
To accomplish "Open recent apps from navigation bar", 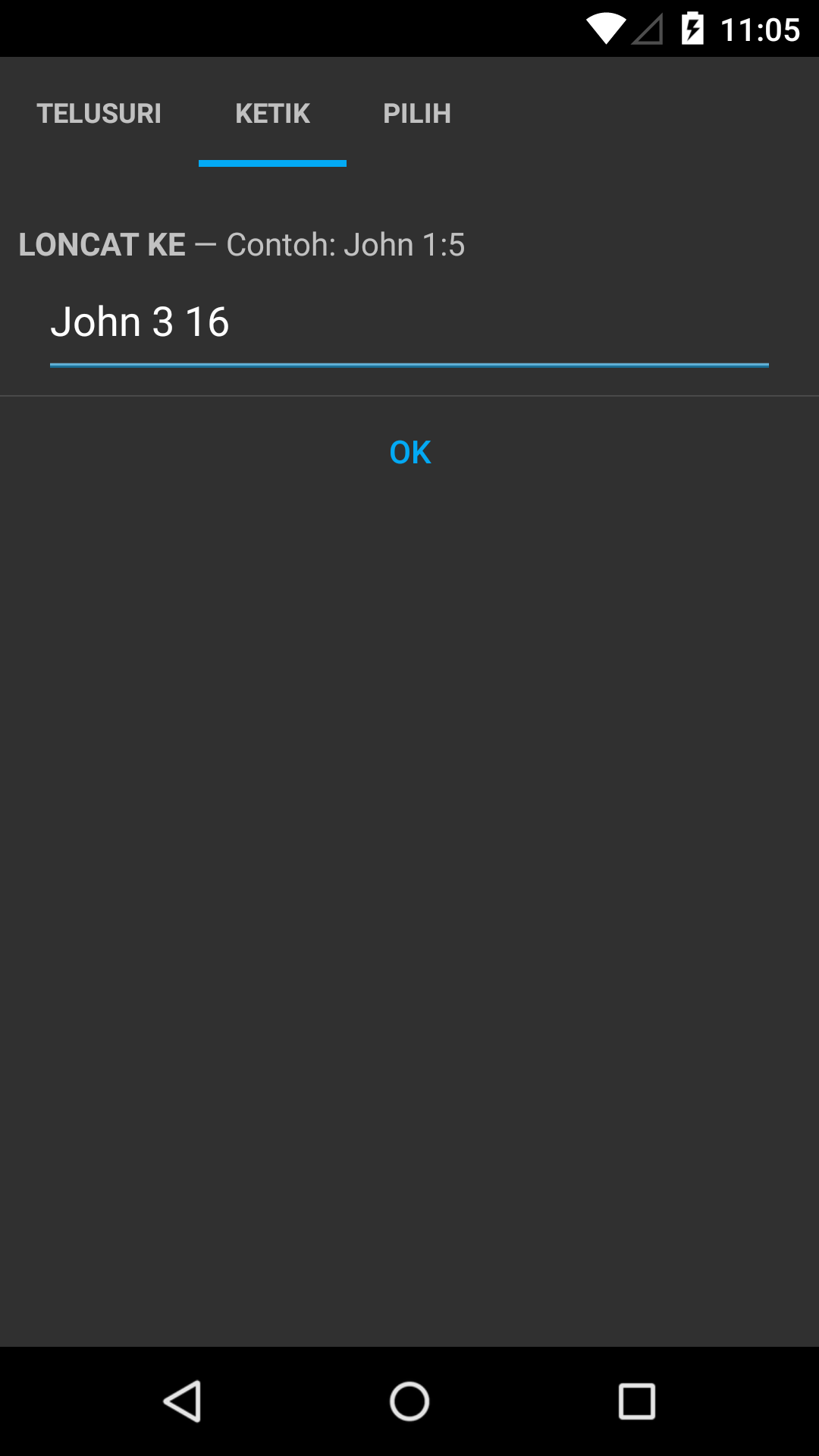I will (x=636, y=1401).
